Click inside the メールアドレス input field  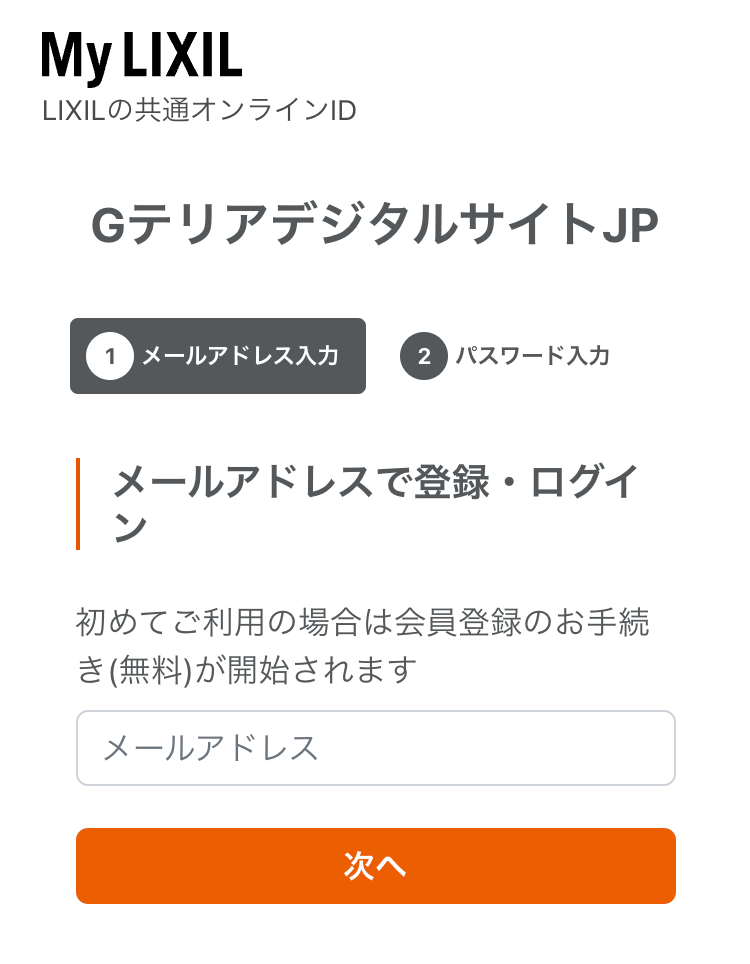pos(375,747)
